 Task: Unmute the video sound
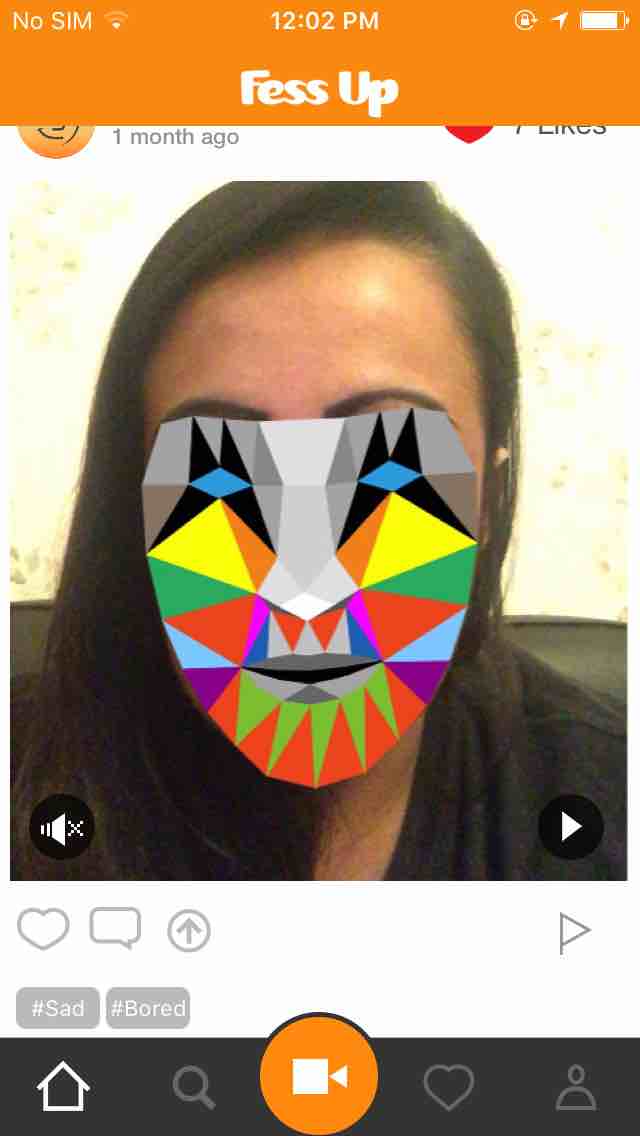(62, 828)
